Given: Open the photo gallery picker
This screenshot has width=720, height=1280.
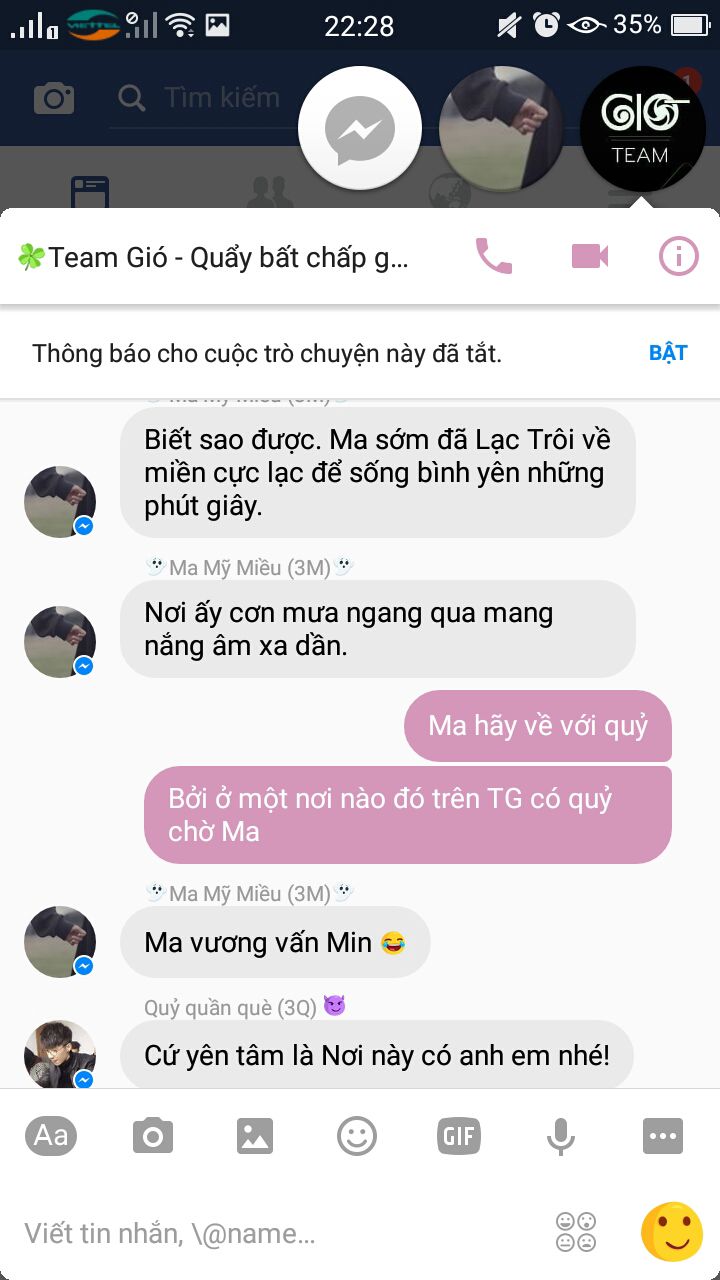Looking at the screenshot, I should 255,1136.
